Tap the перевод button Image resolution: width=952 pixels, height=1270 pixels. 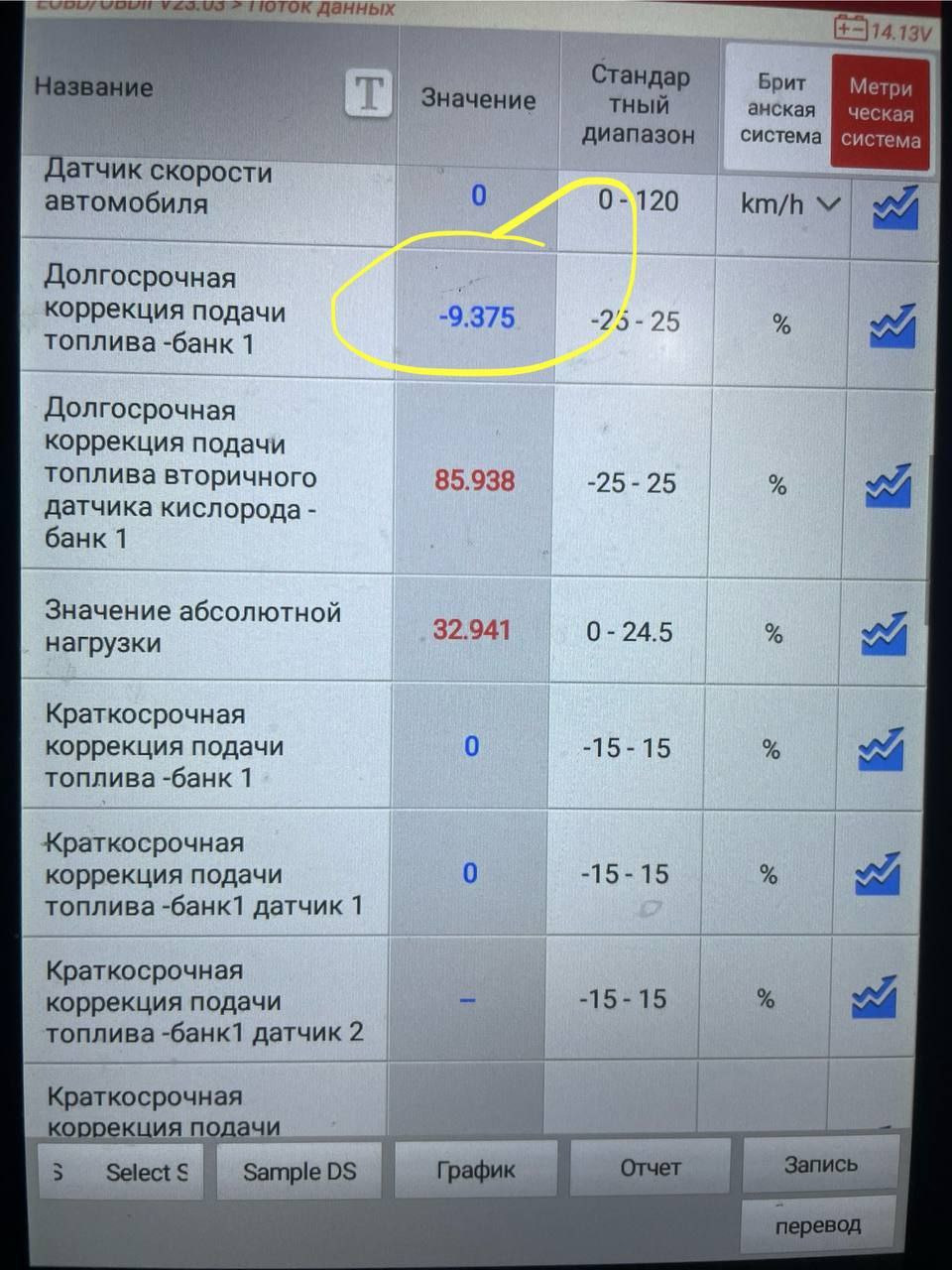click(x=817, y=1224)
